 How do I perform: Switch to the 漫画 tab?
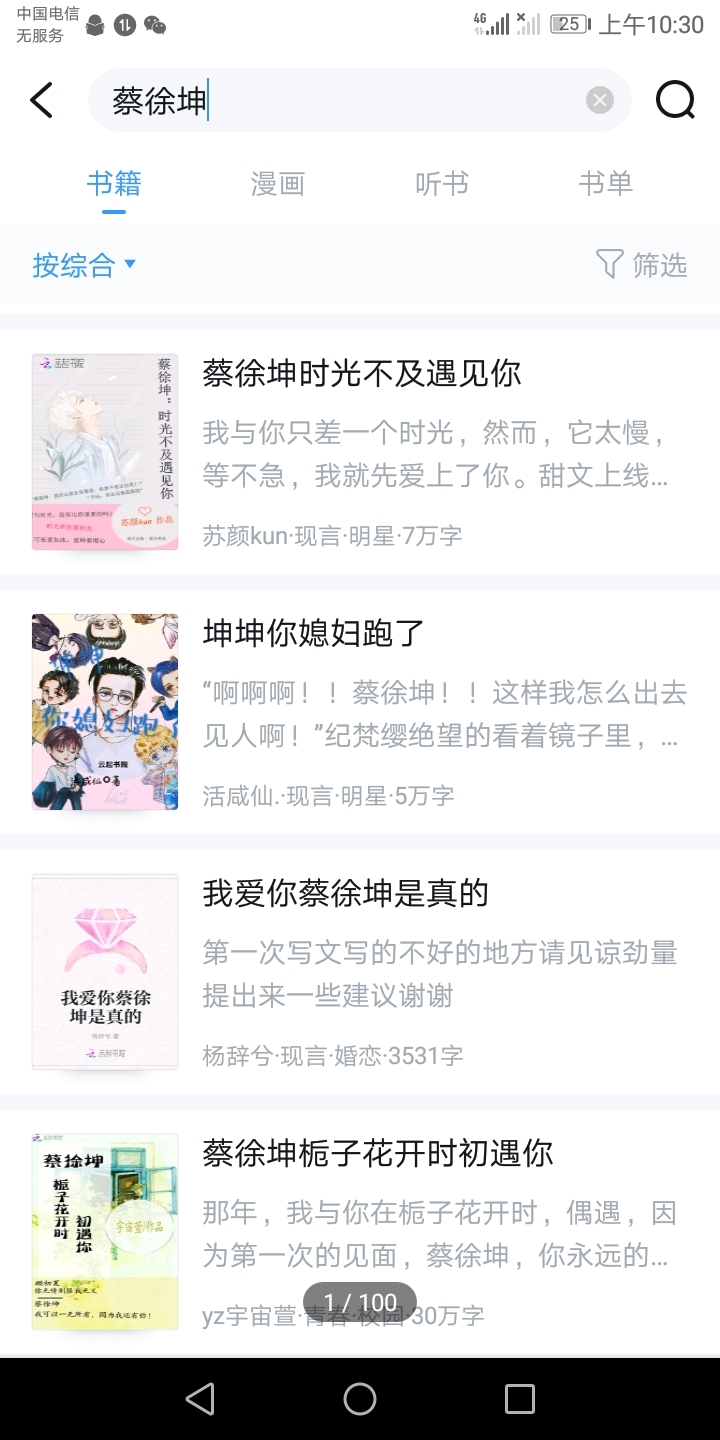pyautogui.click(x=277, y=184)
